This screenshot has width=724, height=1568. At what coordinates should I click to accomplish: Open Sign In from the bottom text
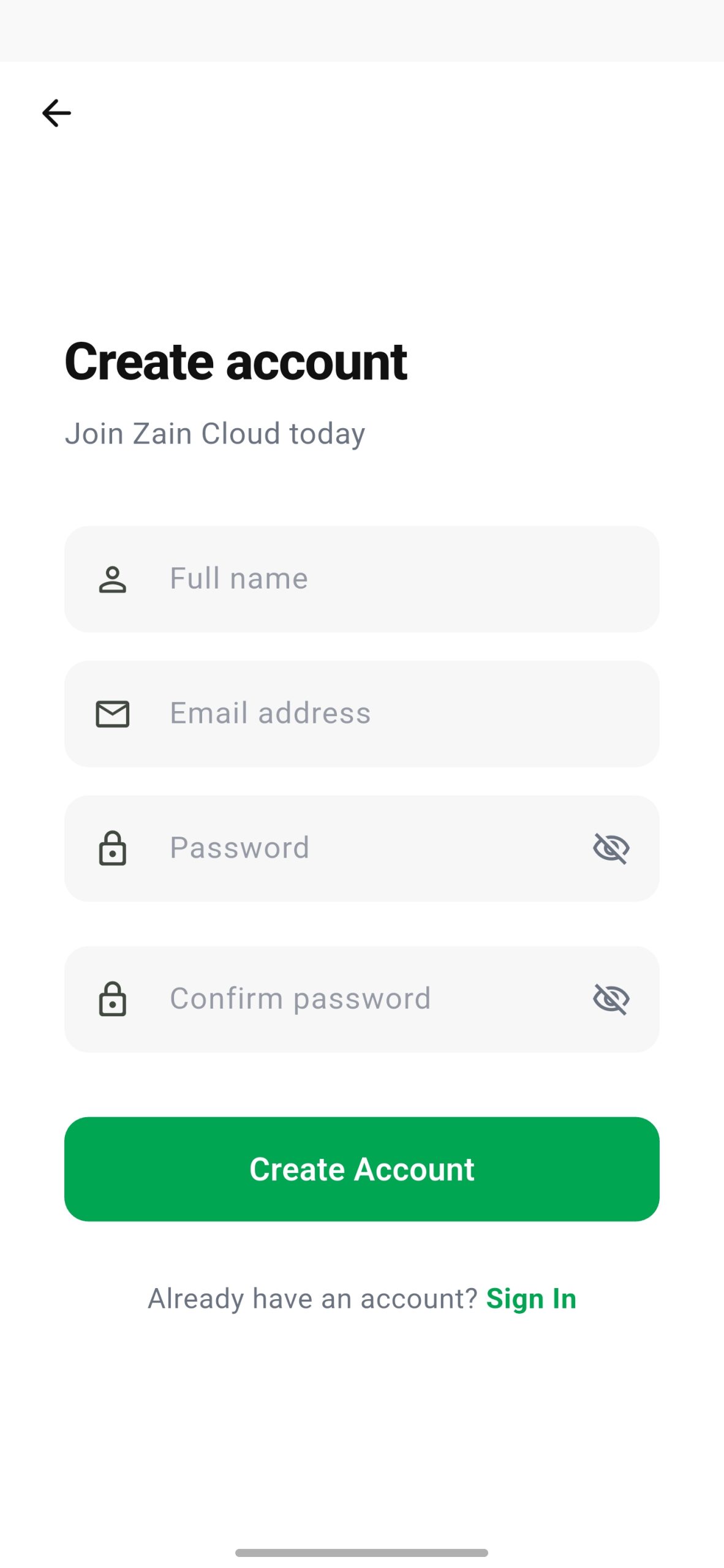530,1298
